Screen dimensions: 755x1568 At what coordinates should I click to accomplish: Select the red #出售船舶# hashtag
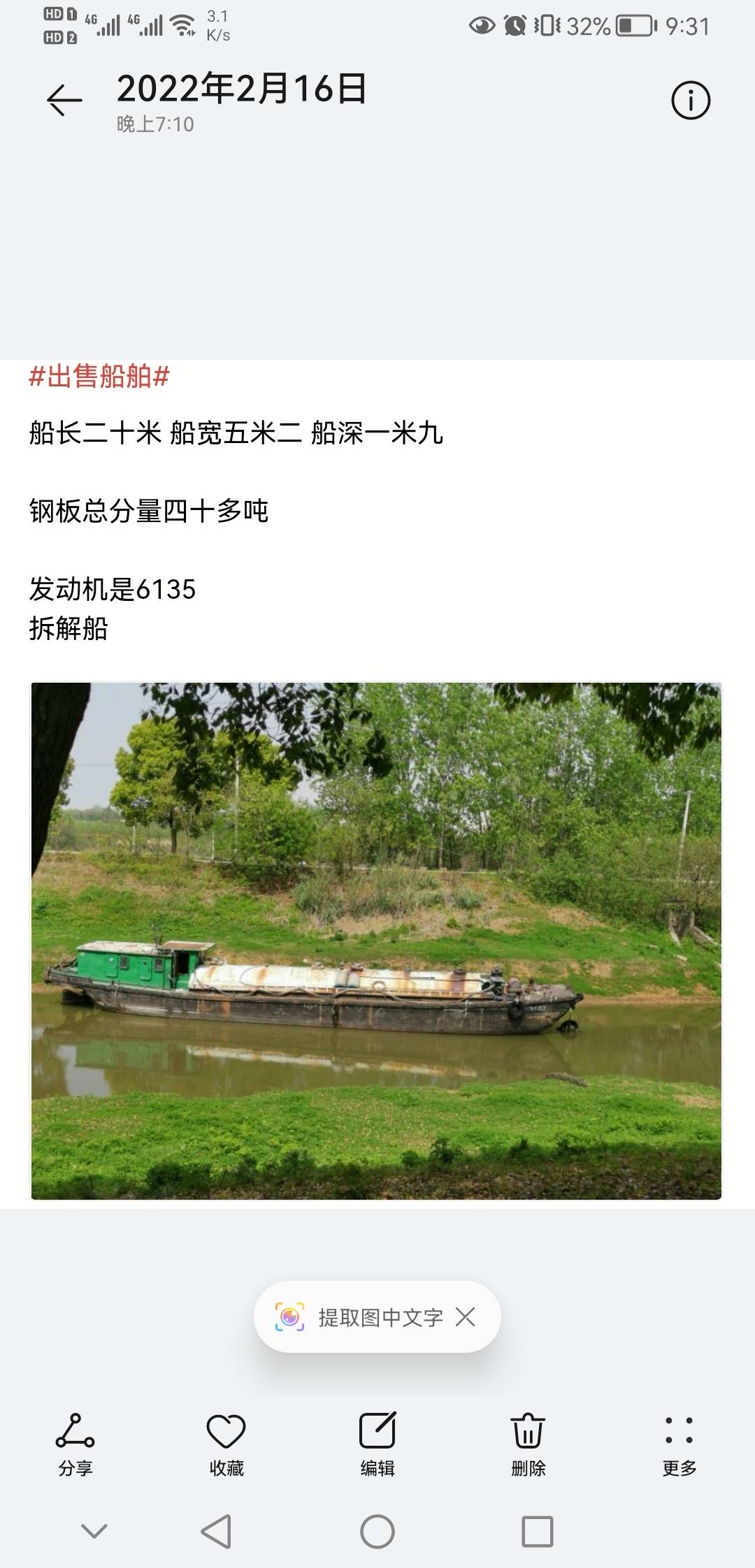tap(98, 377)
